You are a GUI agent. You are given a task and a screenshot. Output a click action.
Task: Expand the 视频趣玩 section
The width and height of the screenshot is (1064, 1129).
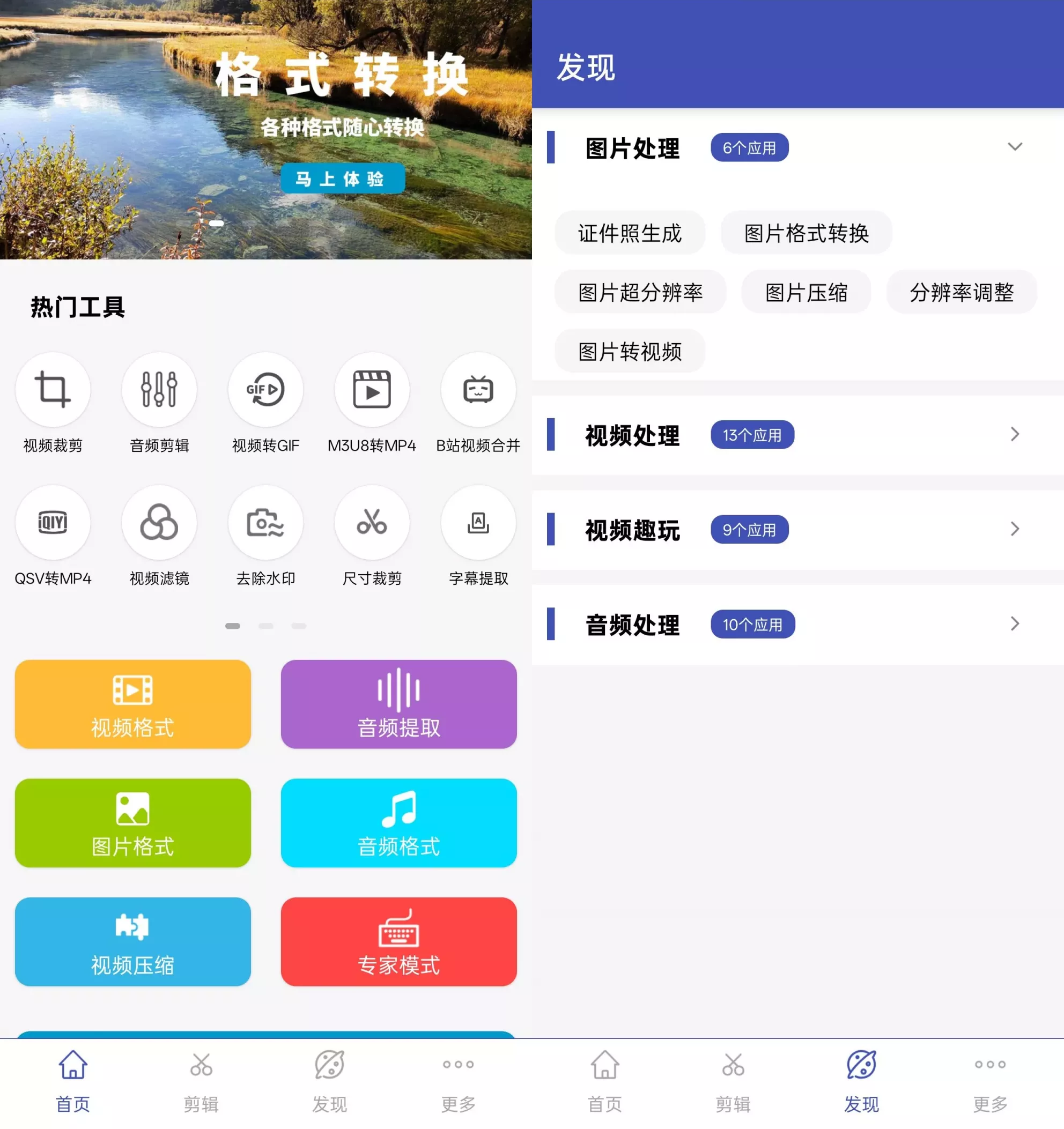point(1015,529)
